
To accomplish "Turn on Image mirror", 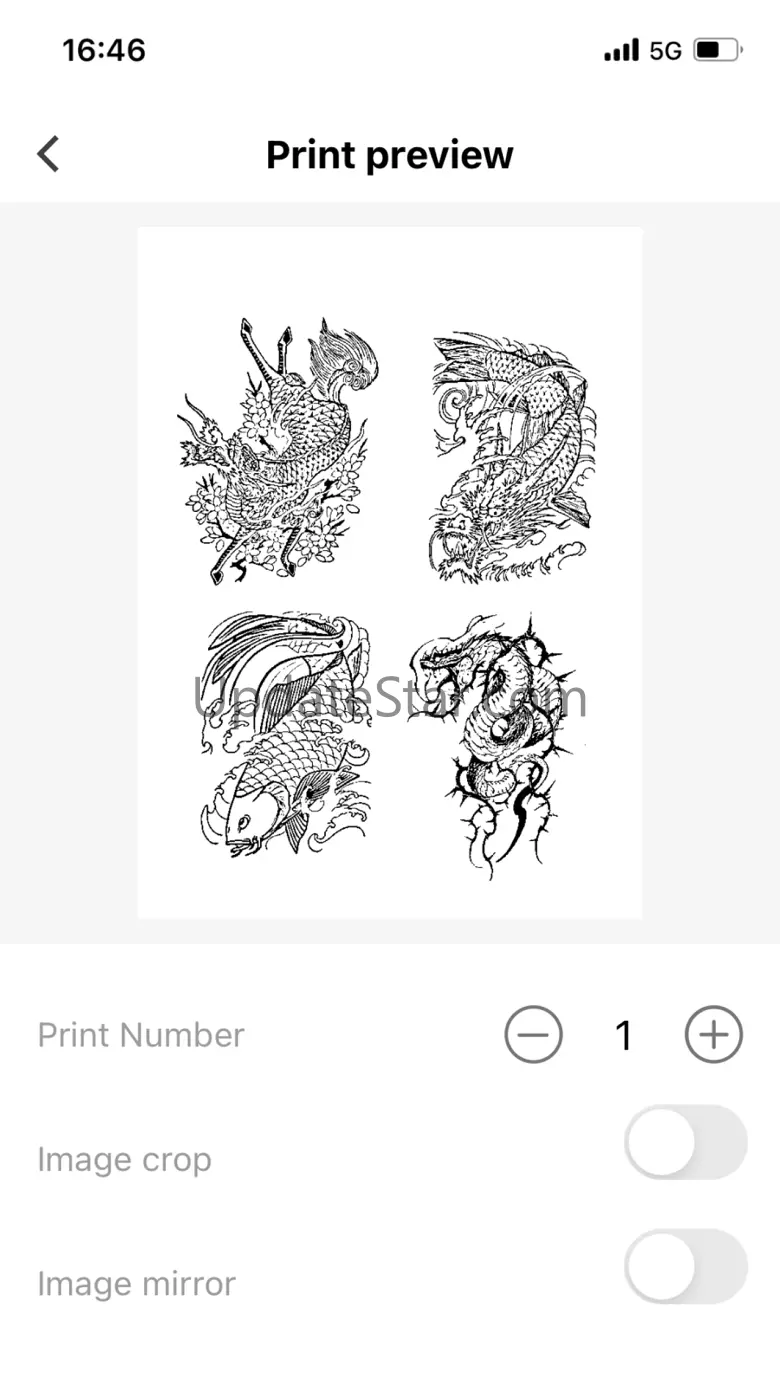I will click(x=685, y=1266).
